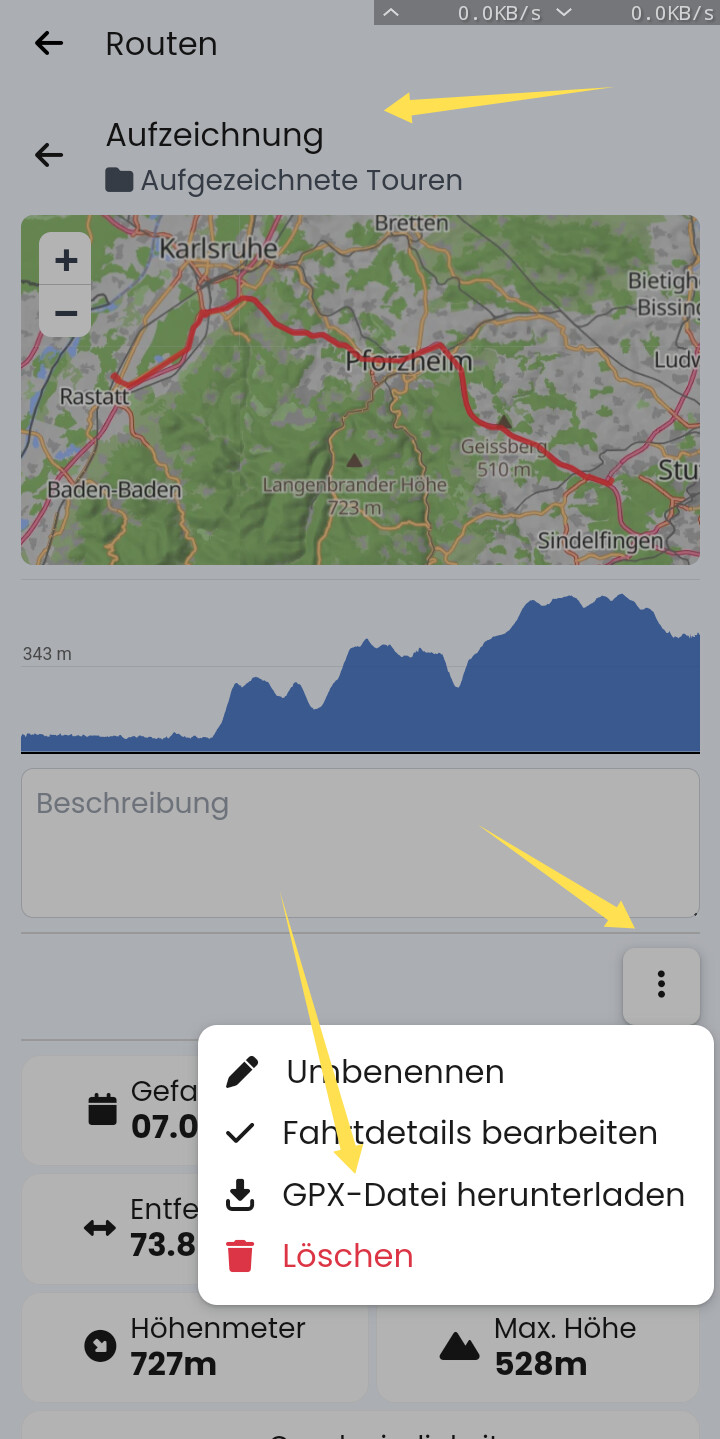720x1439 pixels.
Task: Tap the Beschreibung text field
Action: click(360, 842)
